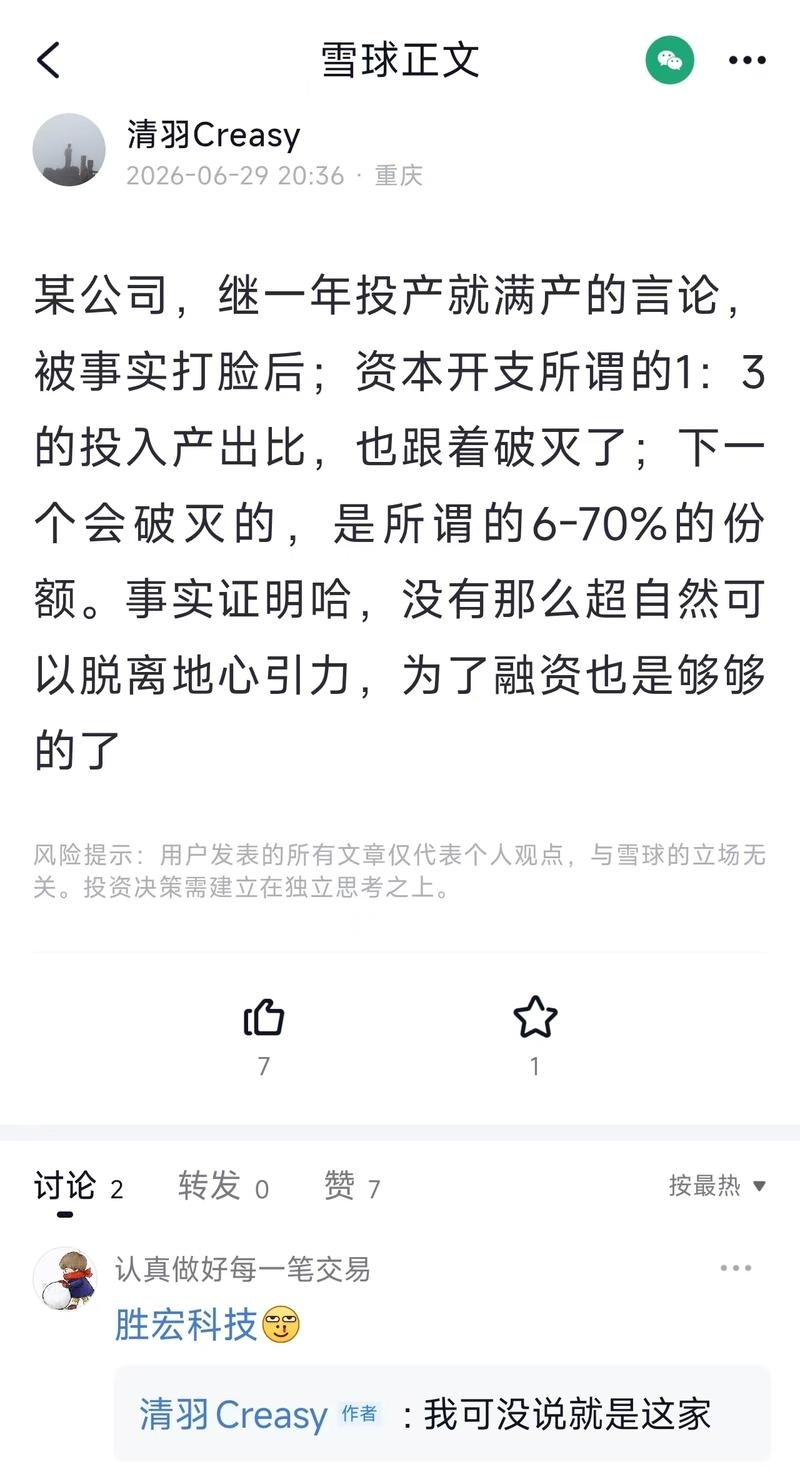Image resolution: width=800 pixels, height=1484 pixels.
Task: Open the 按最热 sort dropdown
Action: click(x=717, y=1186)
